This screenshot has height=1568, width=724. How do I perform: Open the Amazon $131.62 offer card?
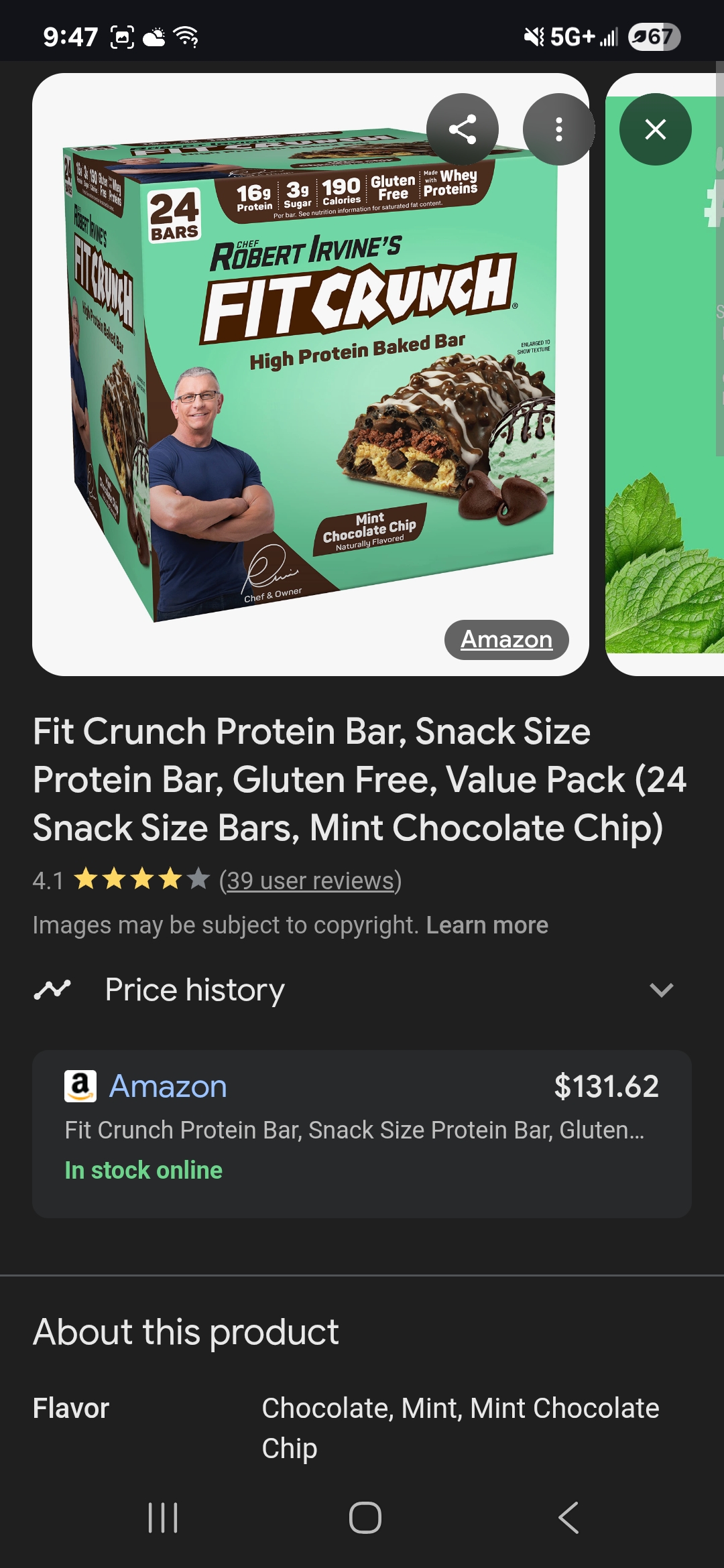pos(362,1134)
